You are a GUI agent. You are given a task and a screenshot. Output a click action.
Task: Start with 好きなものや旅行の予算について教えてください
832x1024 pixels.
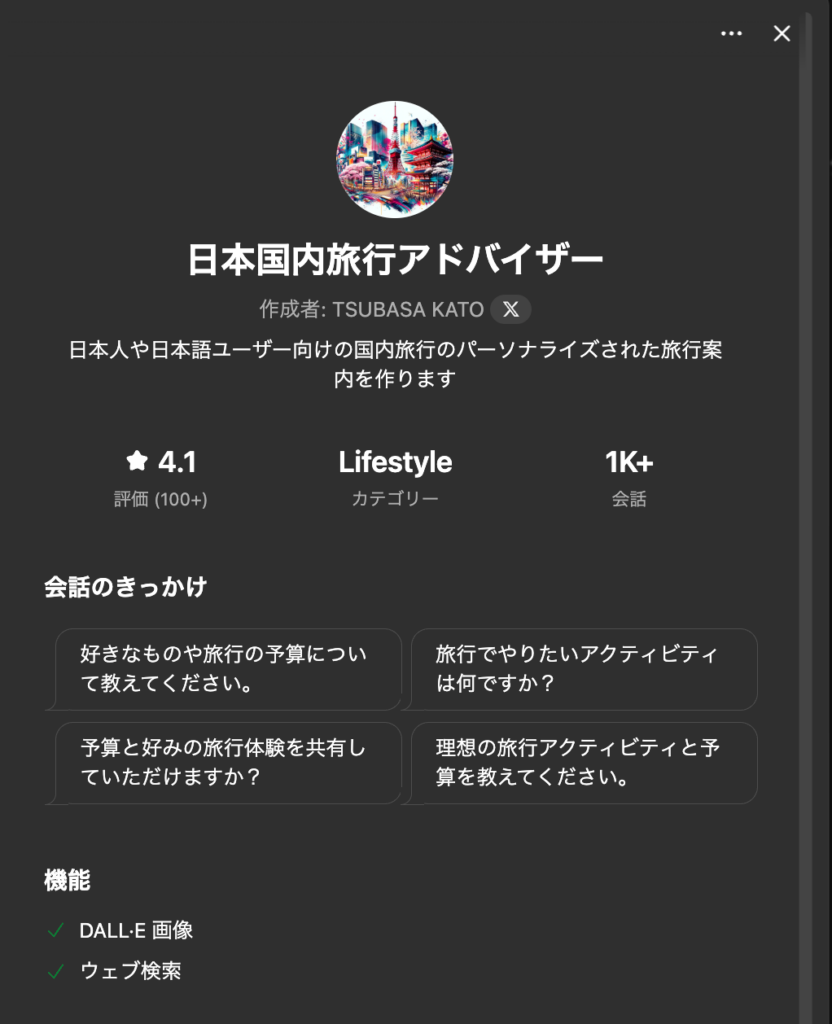coord(228,669)
